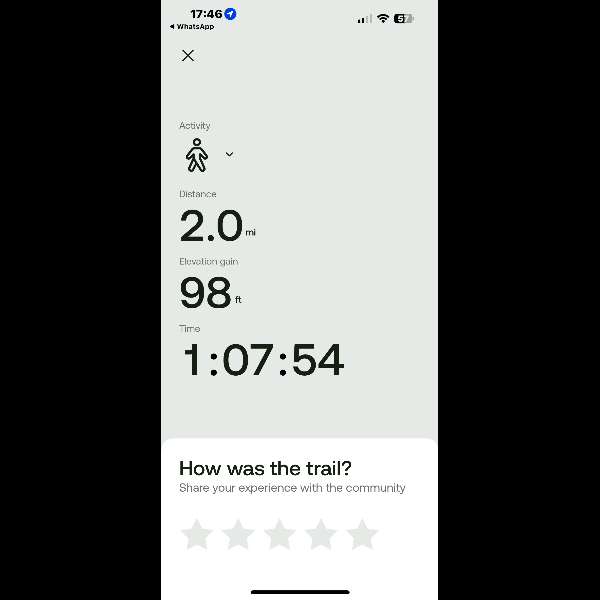Close the activity summary screen
The height and width of the screenshot is (600, 600).
pos(188,56)
